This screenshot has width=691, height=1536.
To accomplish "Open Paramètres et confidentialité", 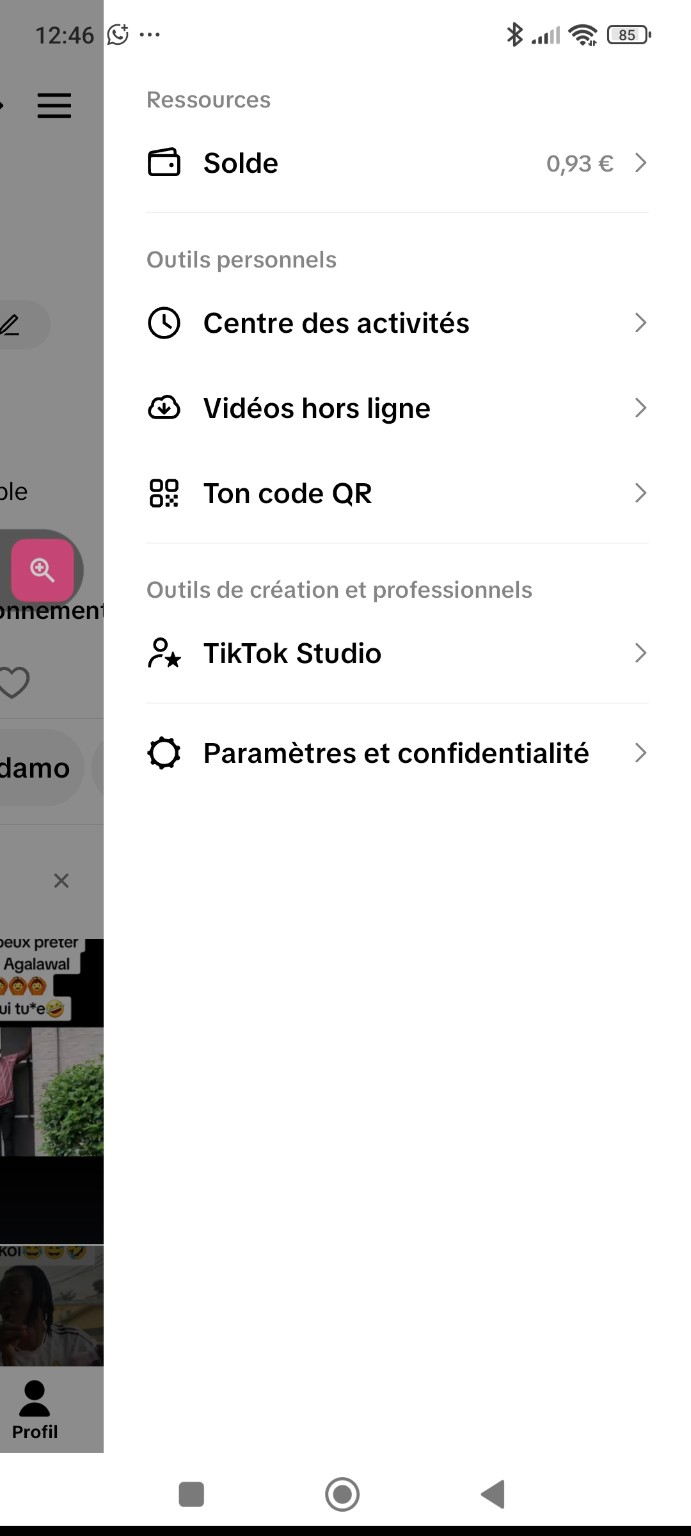I will 396,753.
